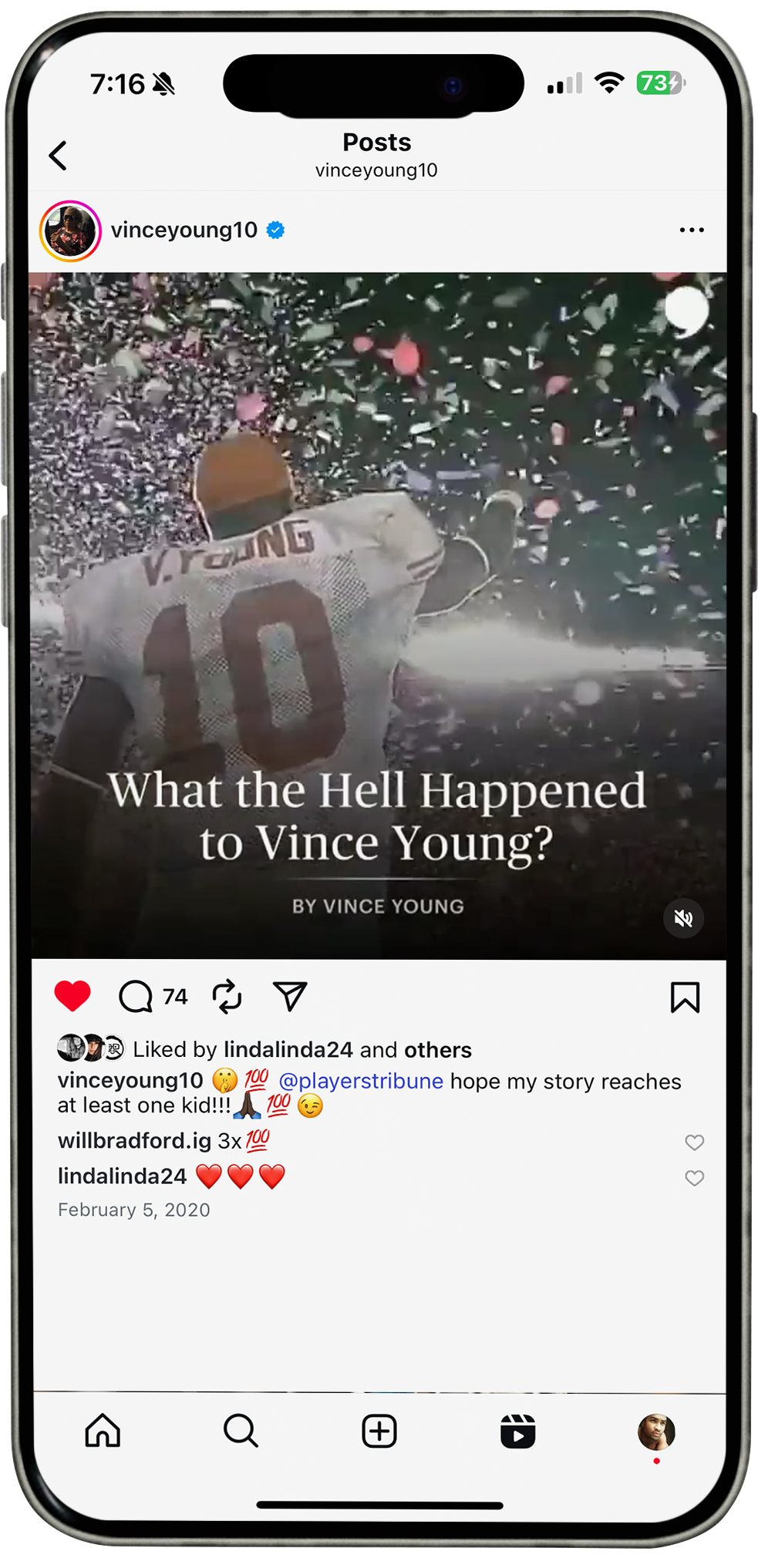Create a new post with plus
The width and height of the screenshot is (758, 1568).
(379, 1432)
